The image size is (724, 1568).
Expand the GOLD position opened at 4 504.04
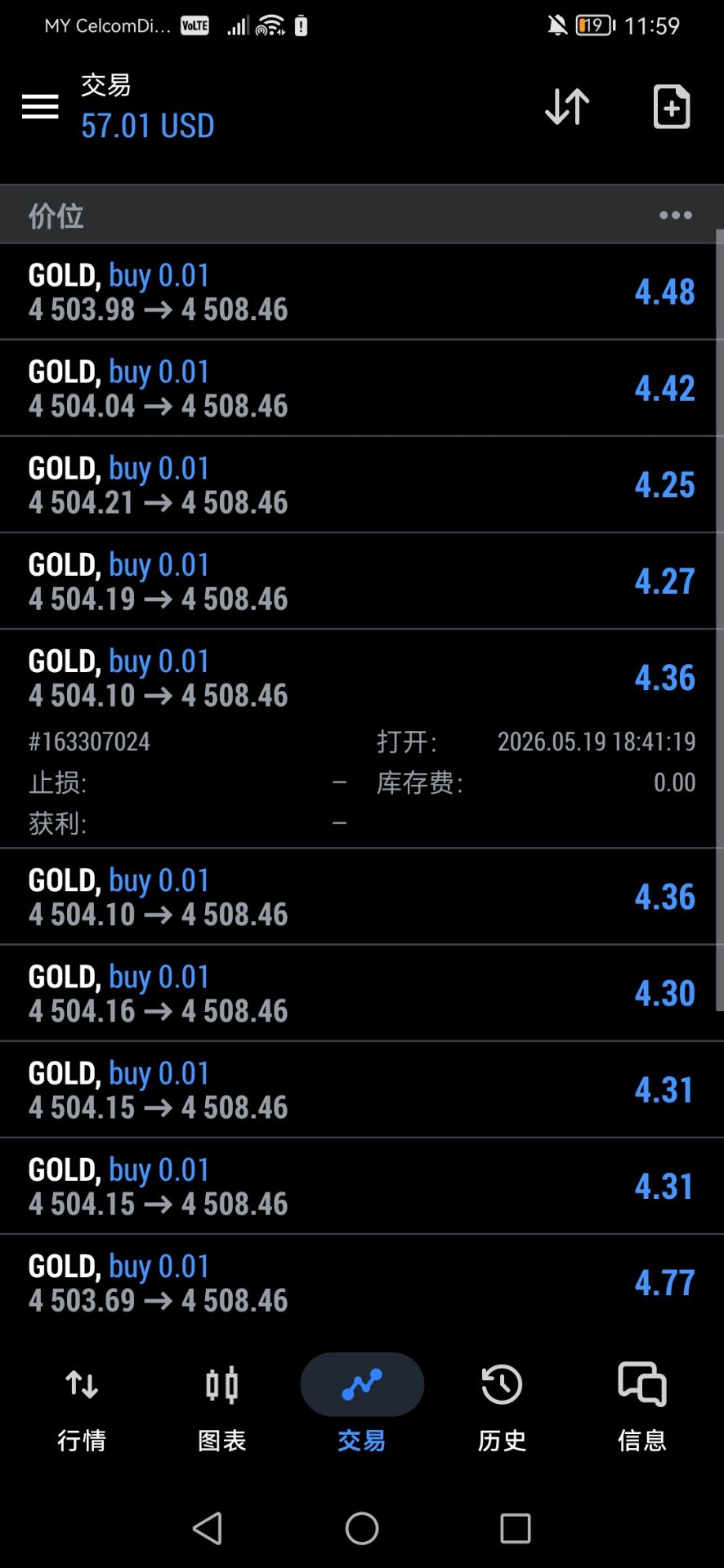358,388
